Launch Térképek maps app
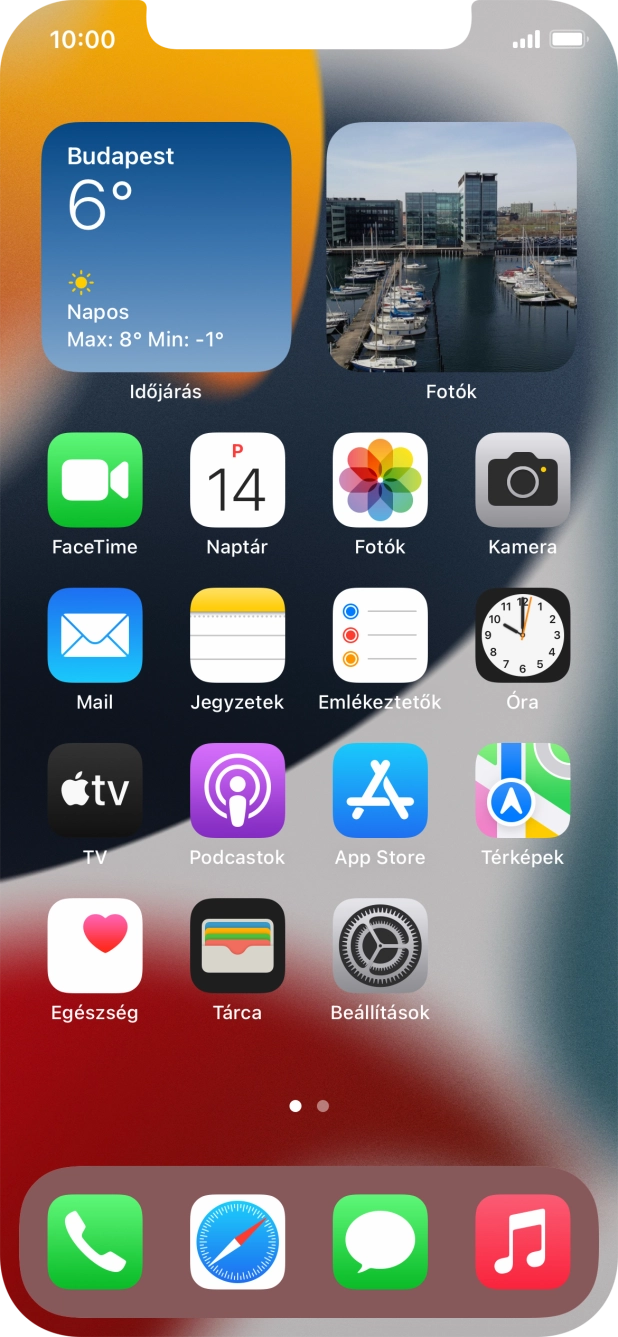 pyautogui.click(x=522, y=790)
